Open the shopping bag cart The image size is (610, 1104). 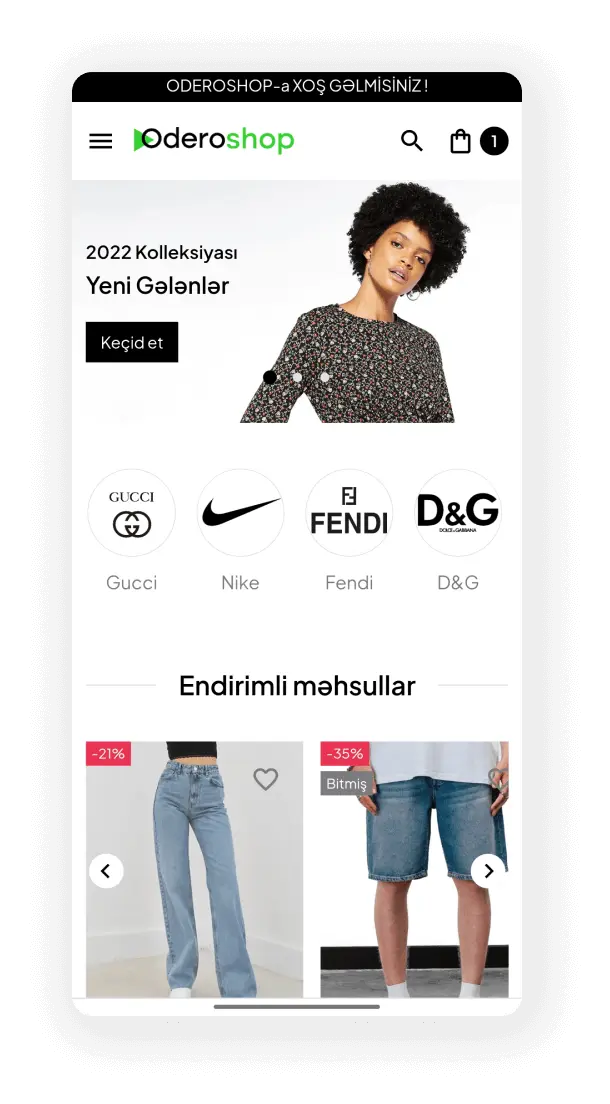point(460,141)
